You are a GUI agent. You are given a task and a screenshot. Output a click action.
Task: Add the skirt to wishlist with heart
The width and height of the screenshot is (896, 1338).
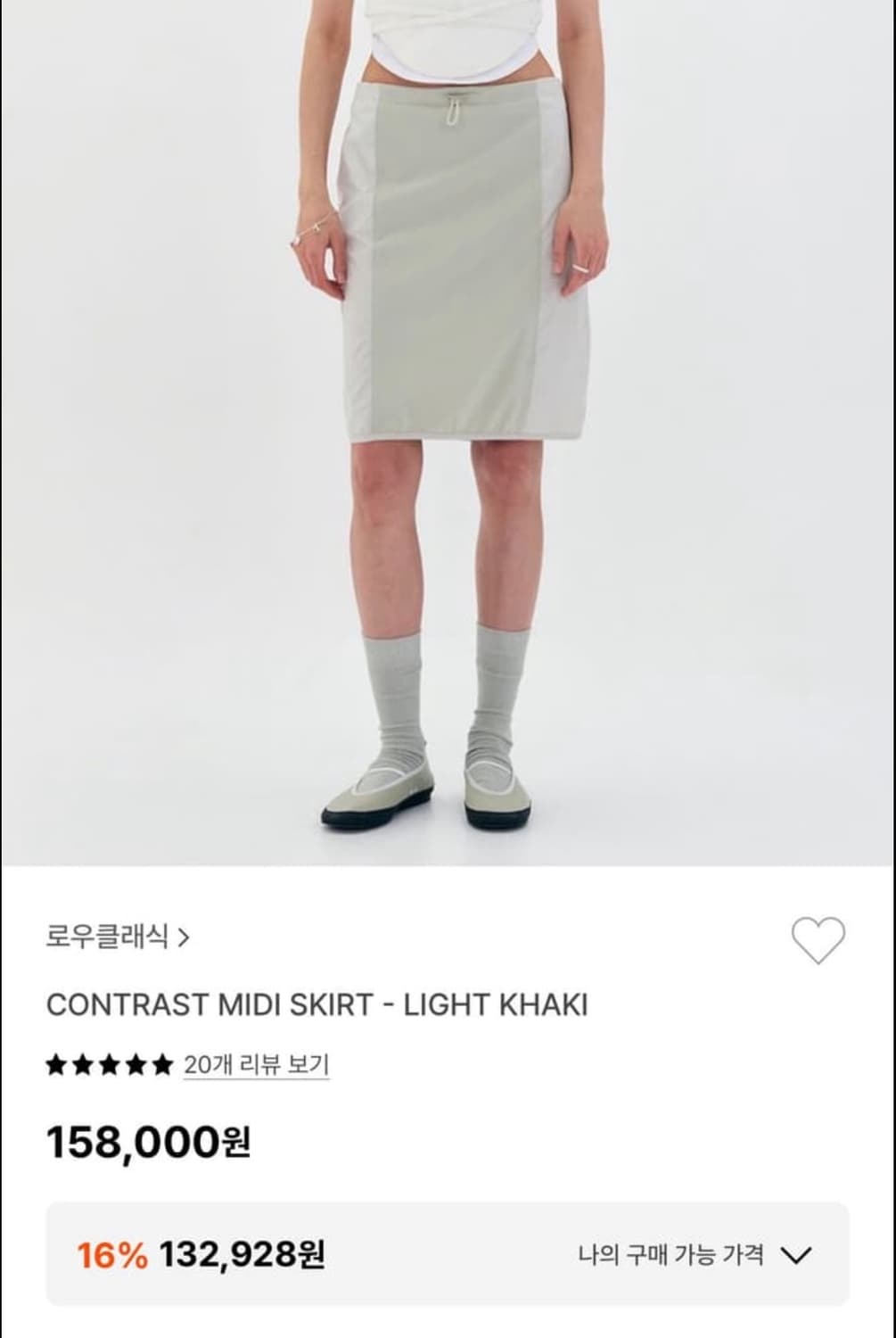click(818, 940)
